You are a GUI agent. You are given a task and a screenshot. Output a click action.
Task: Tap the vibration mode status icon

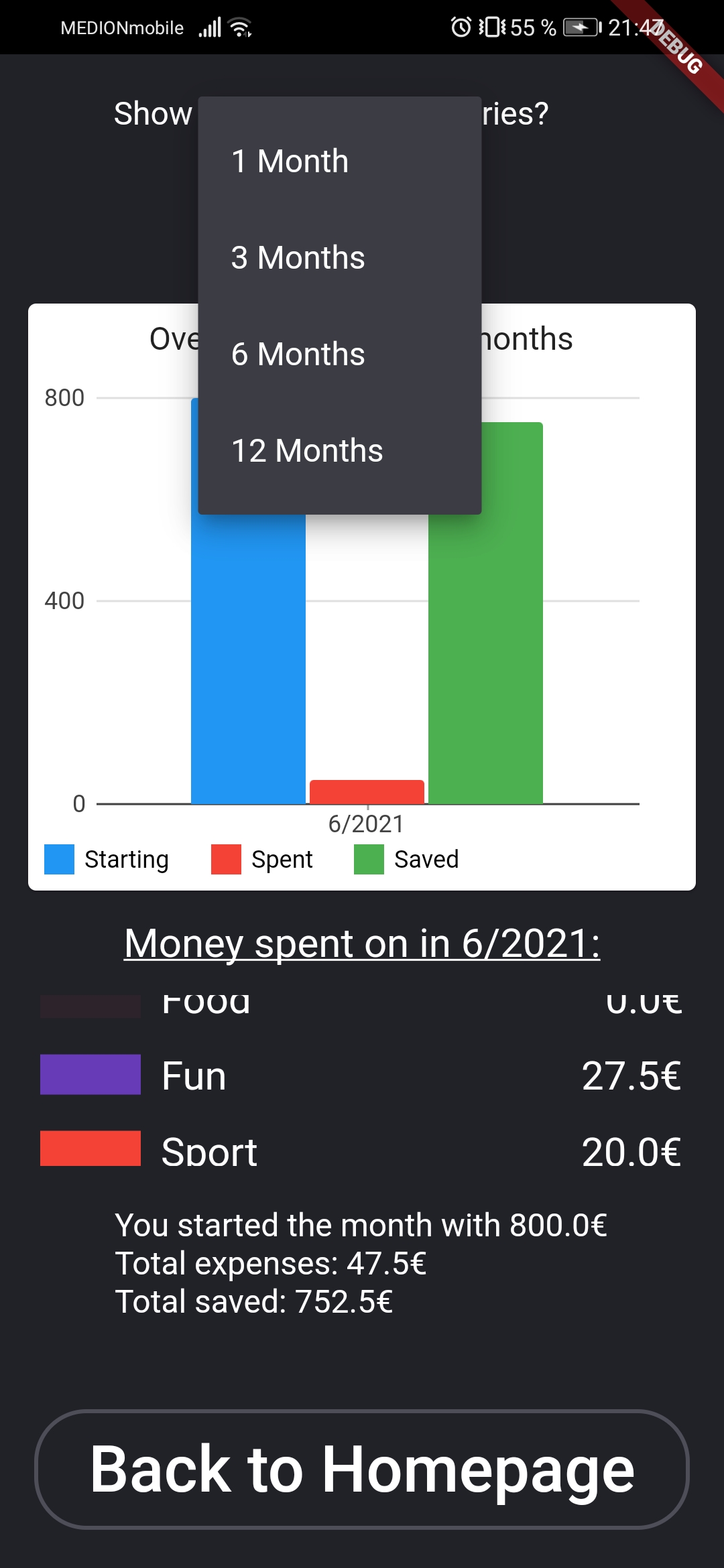click(x=492, y=26)
